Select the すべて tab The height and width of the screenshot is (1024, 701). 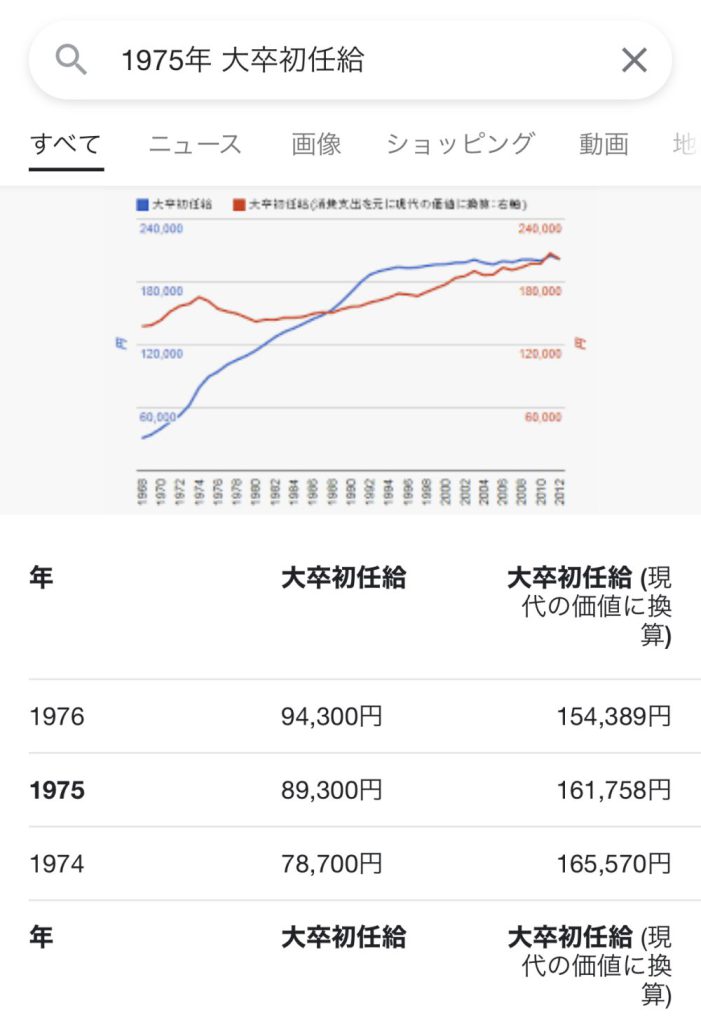(x=66, y=144)
